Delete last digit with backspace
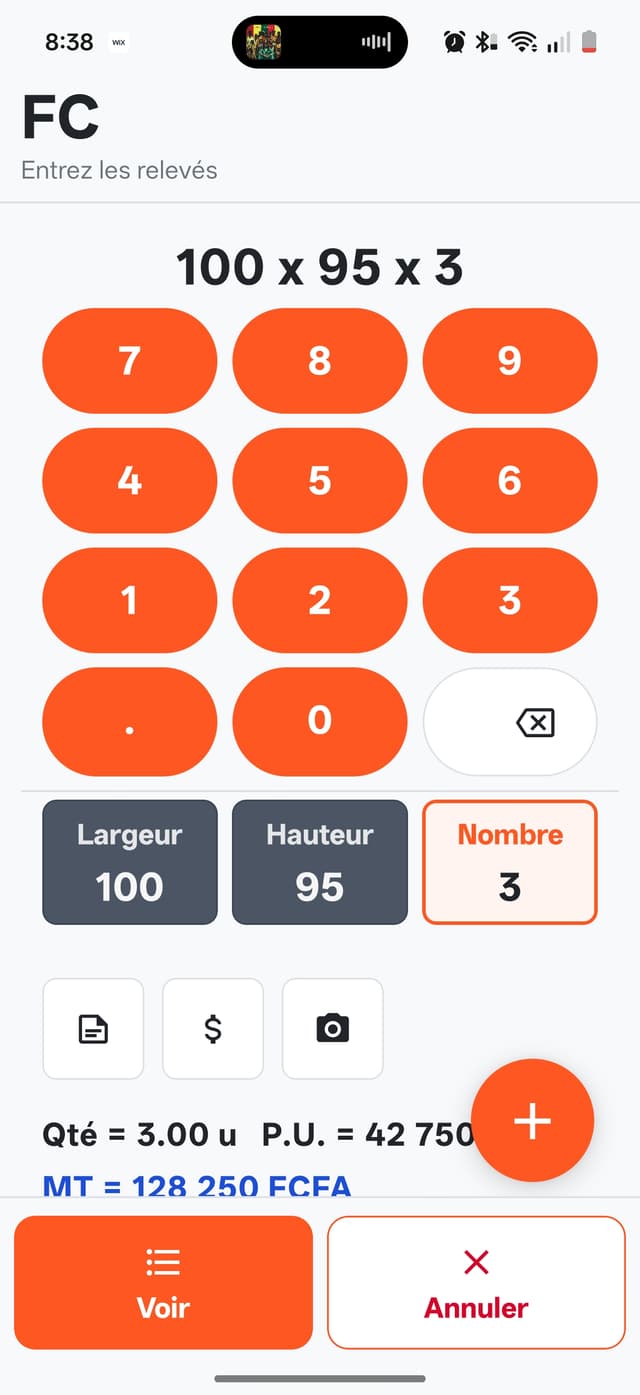Image resolution: width=640 pixels, height=1395 pixels. pyautogui.click(x=510, y=721)
